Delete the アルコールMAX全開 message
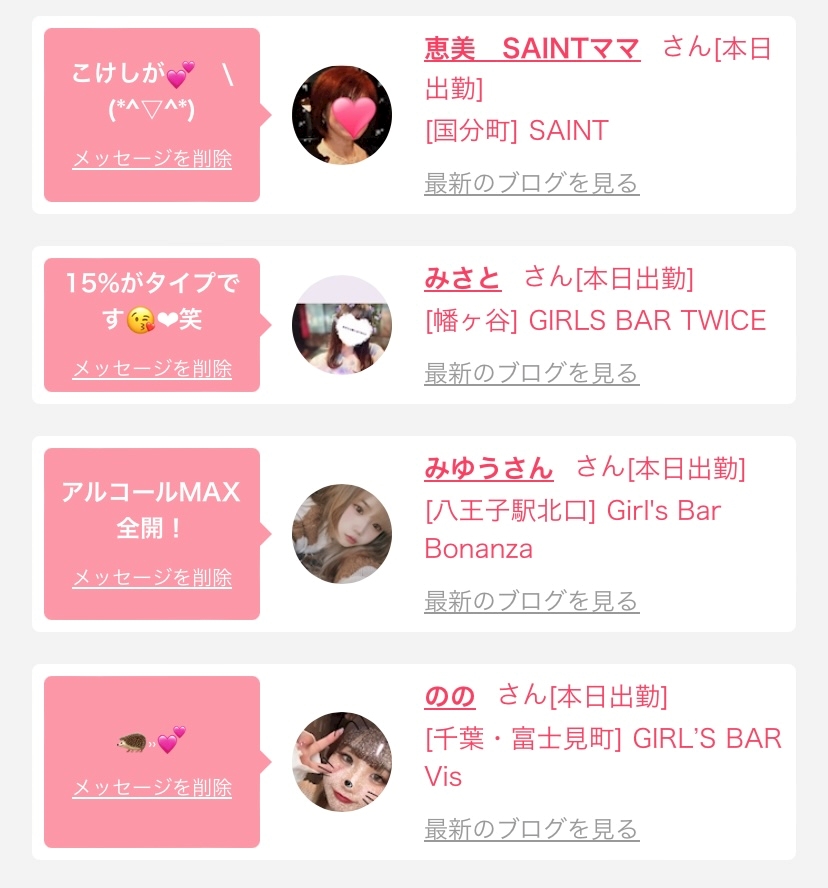This screenshot has width=828, height=888. 152,578
